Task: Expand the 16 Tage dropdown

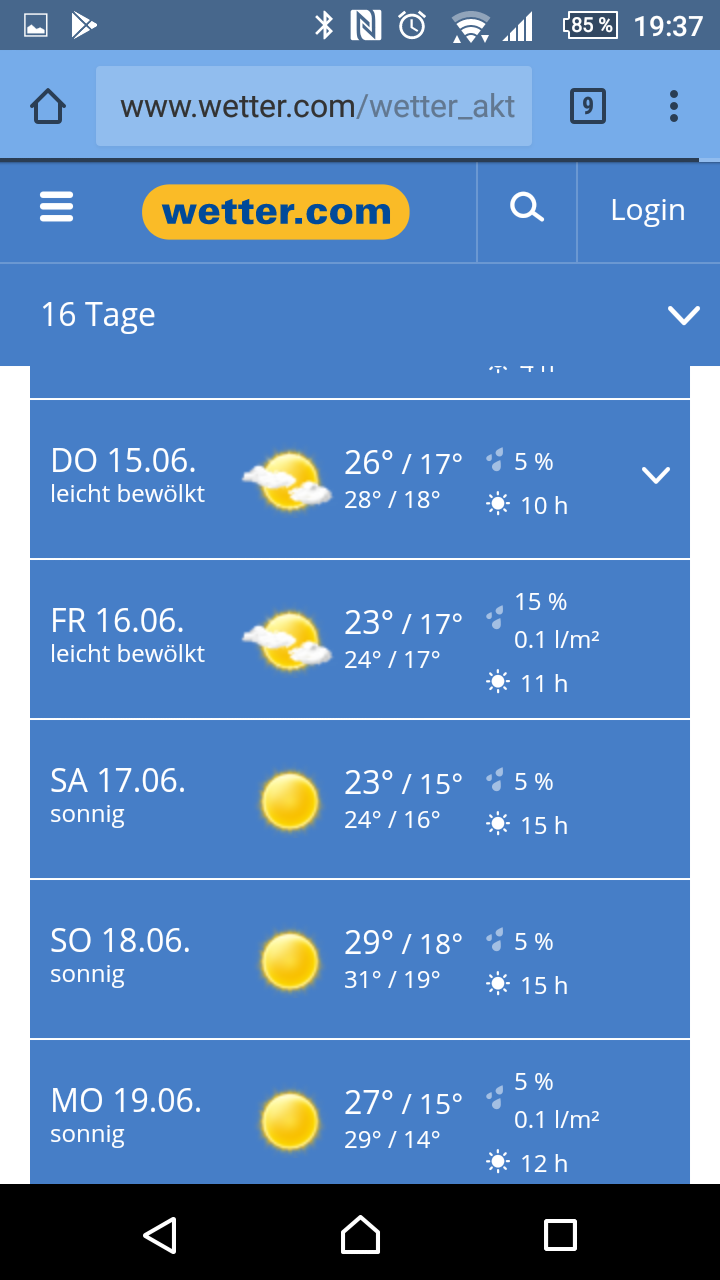Action: tap(684, 316)
